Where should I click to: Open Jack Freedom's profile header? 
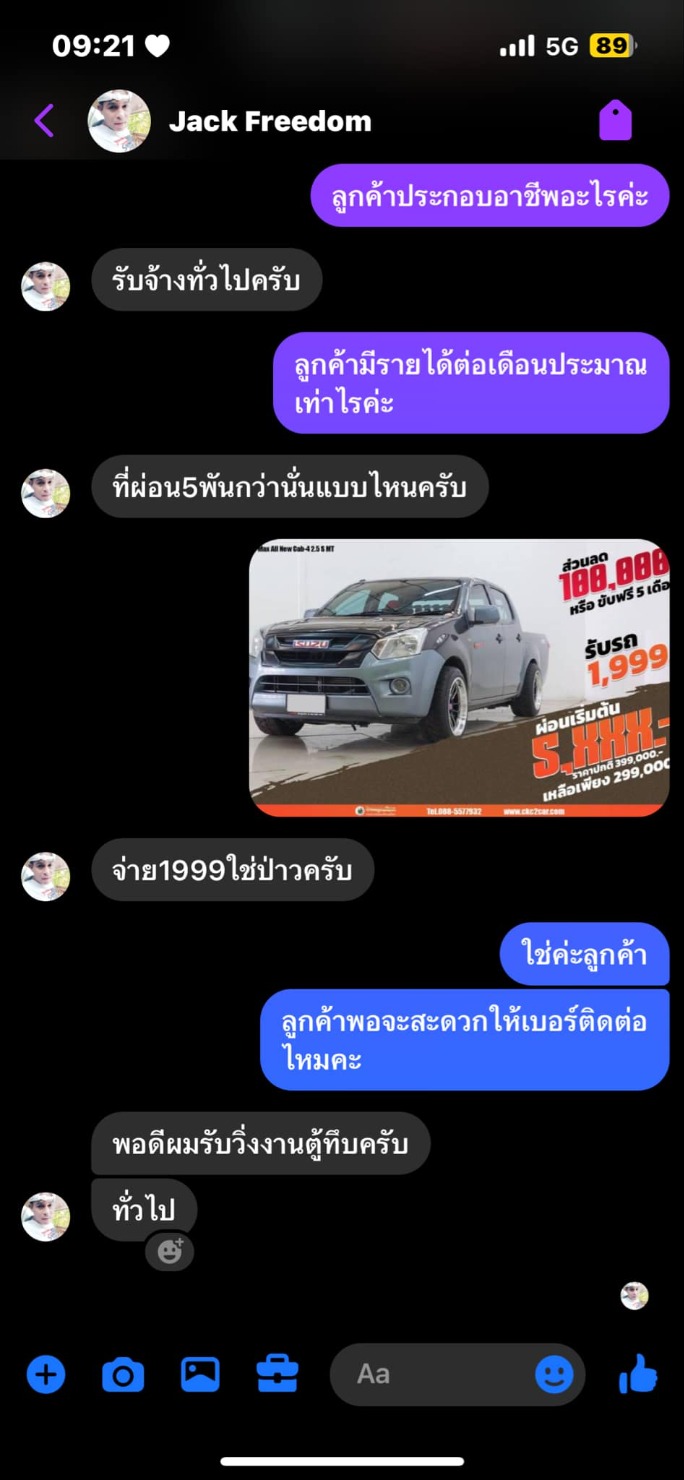pyautogui.click(x=230, y=121)
